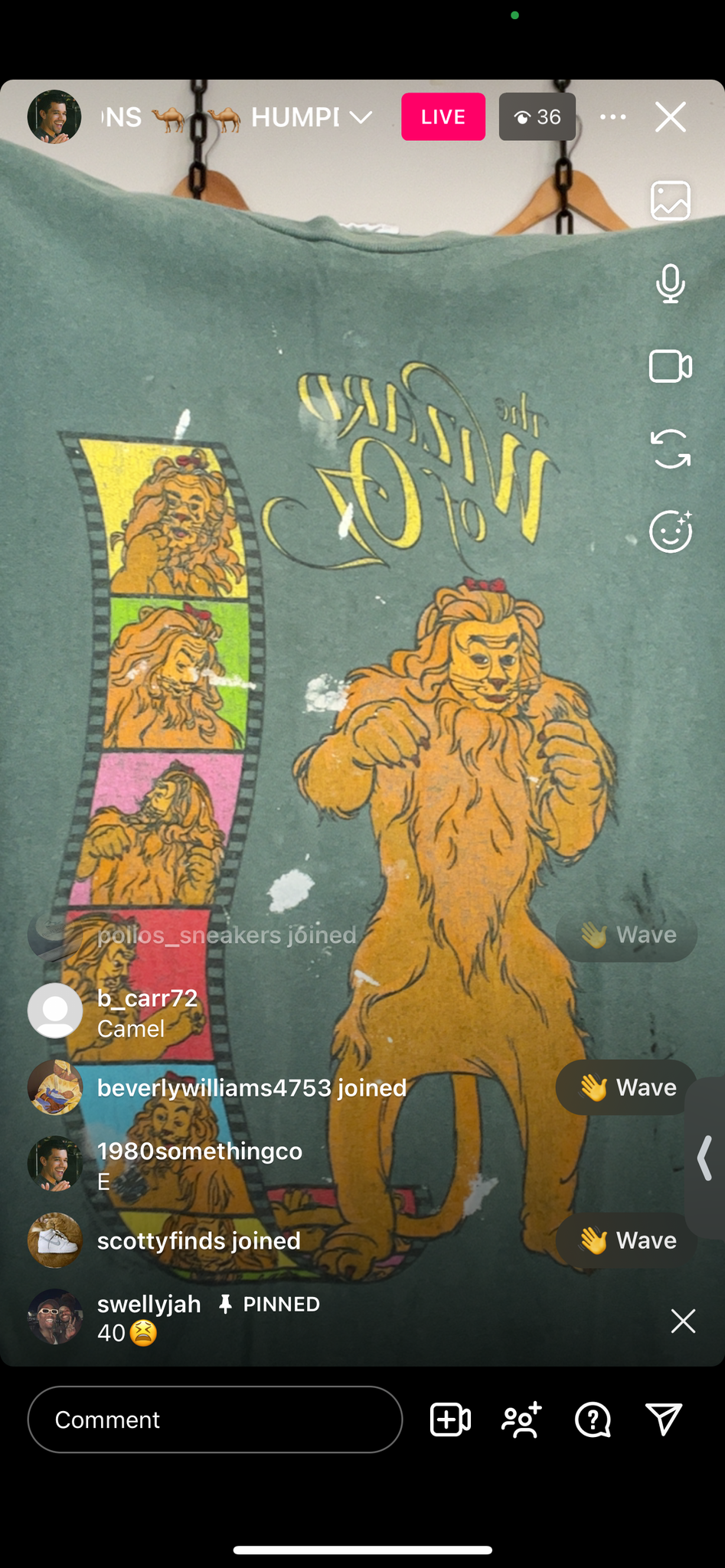Unpin swellyjah's pinned comment
Image resolution: width=725 pixels, height=1568 pixels.
coord(683,1321)
